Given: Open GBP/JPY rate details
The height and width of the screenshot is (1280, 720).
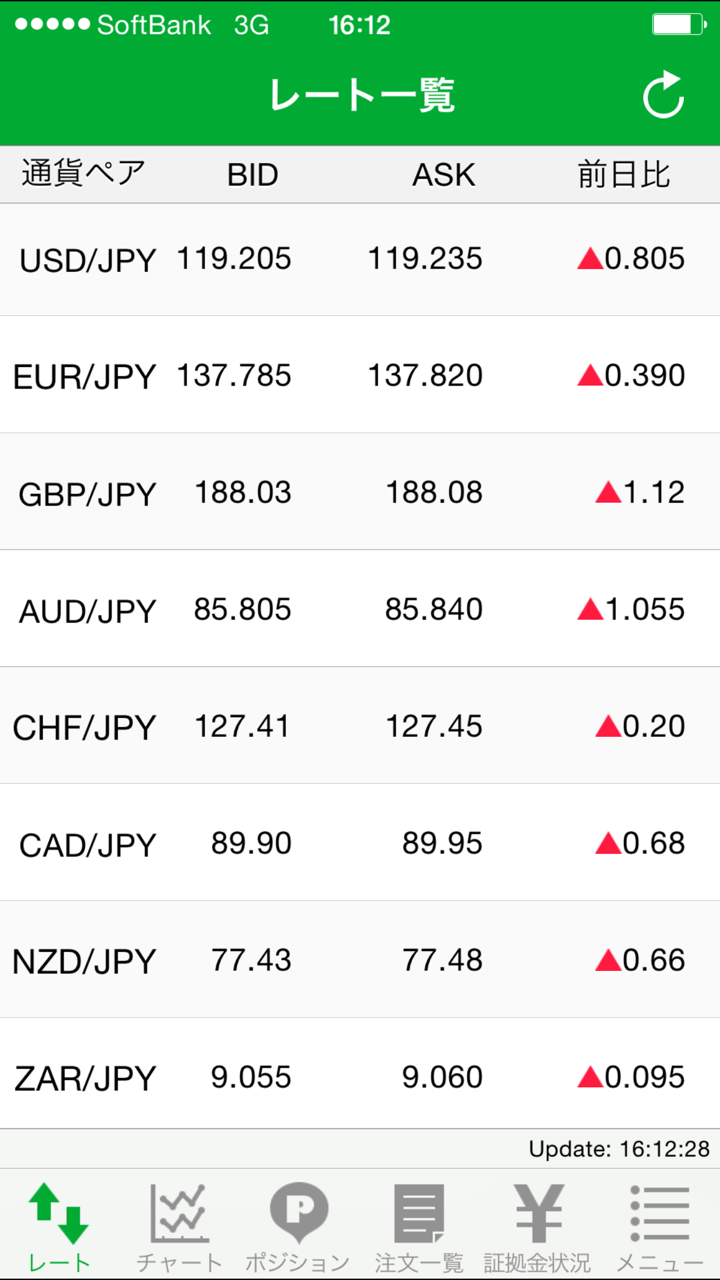Looking at the screenshot, I should (x=360, y=493).
